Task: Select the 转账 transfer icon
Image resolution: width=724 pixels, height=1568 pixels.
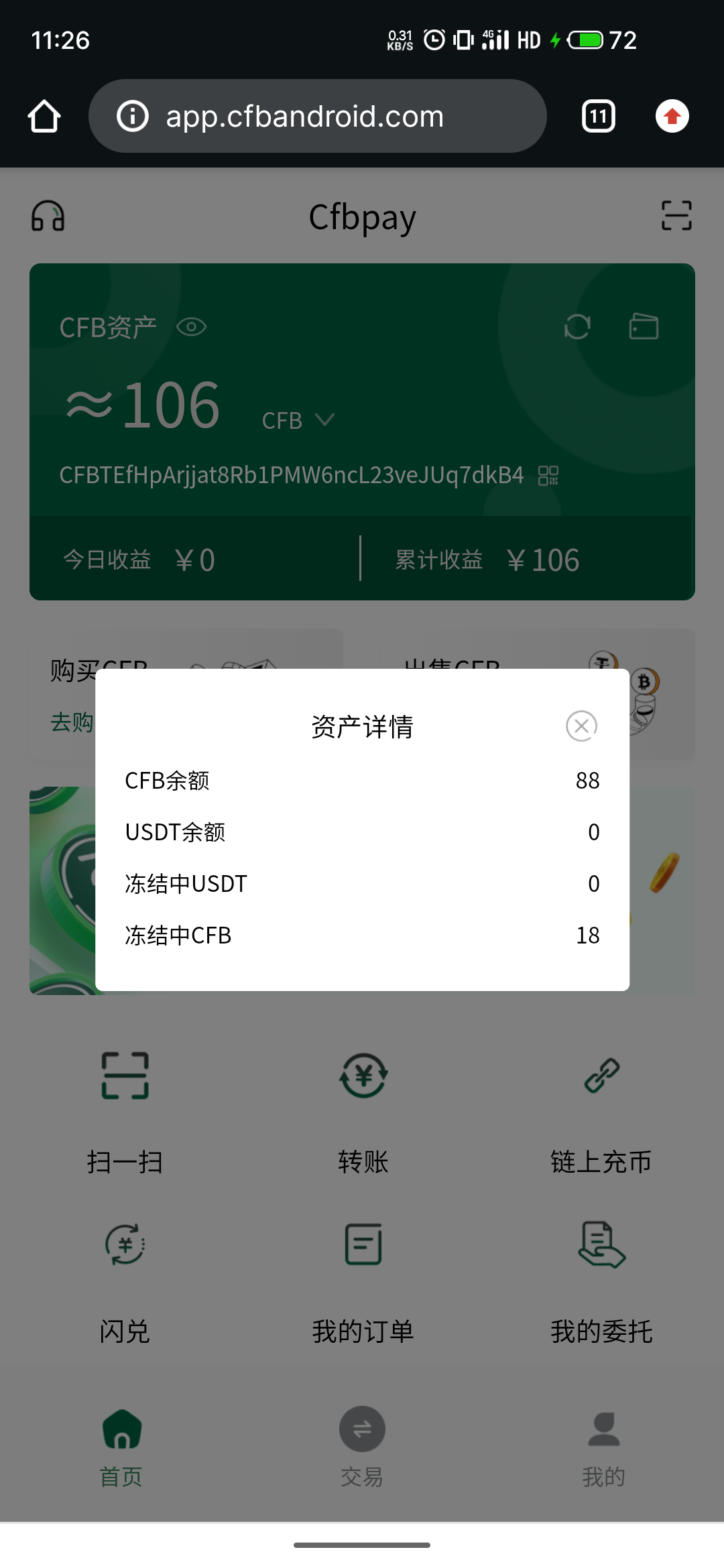Action: 362,1077
